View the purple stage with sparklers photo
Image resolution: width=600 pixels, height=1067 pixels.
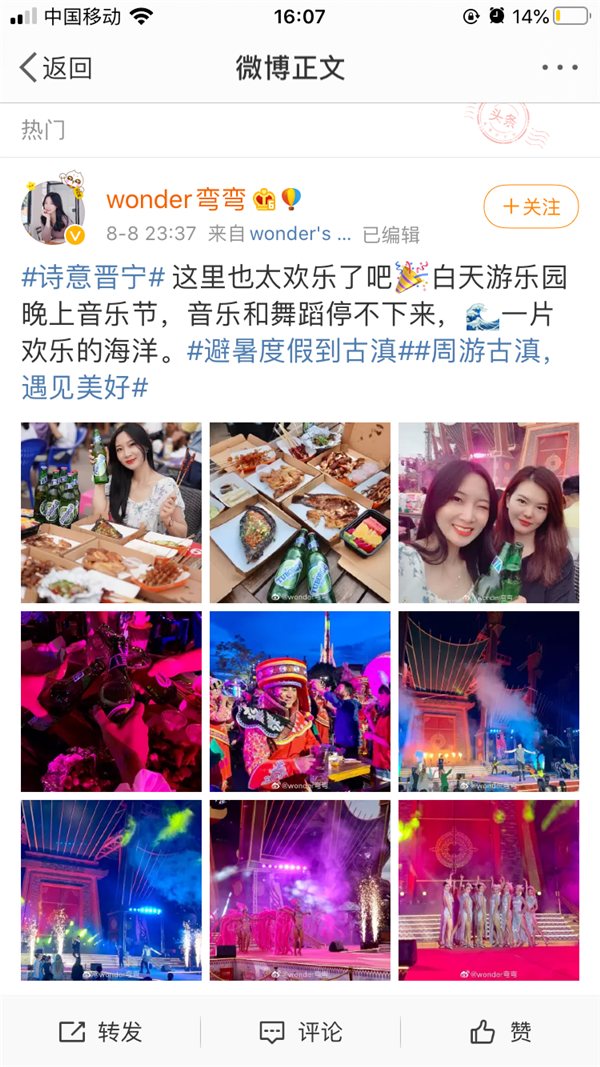pos(300,890)
